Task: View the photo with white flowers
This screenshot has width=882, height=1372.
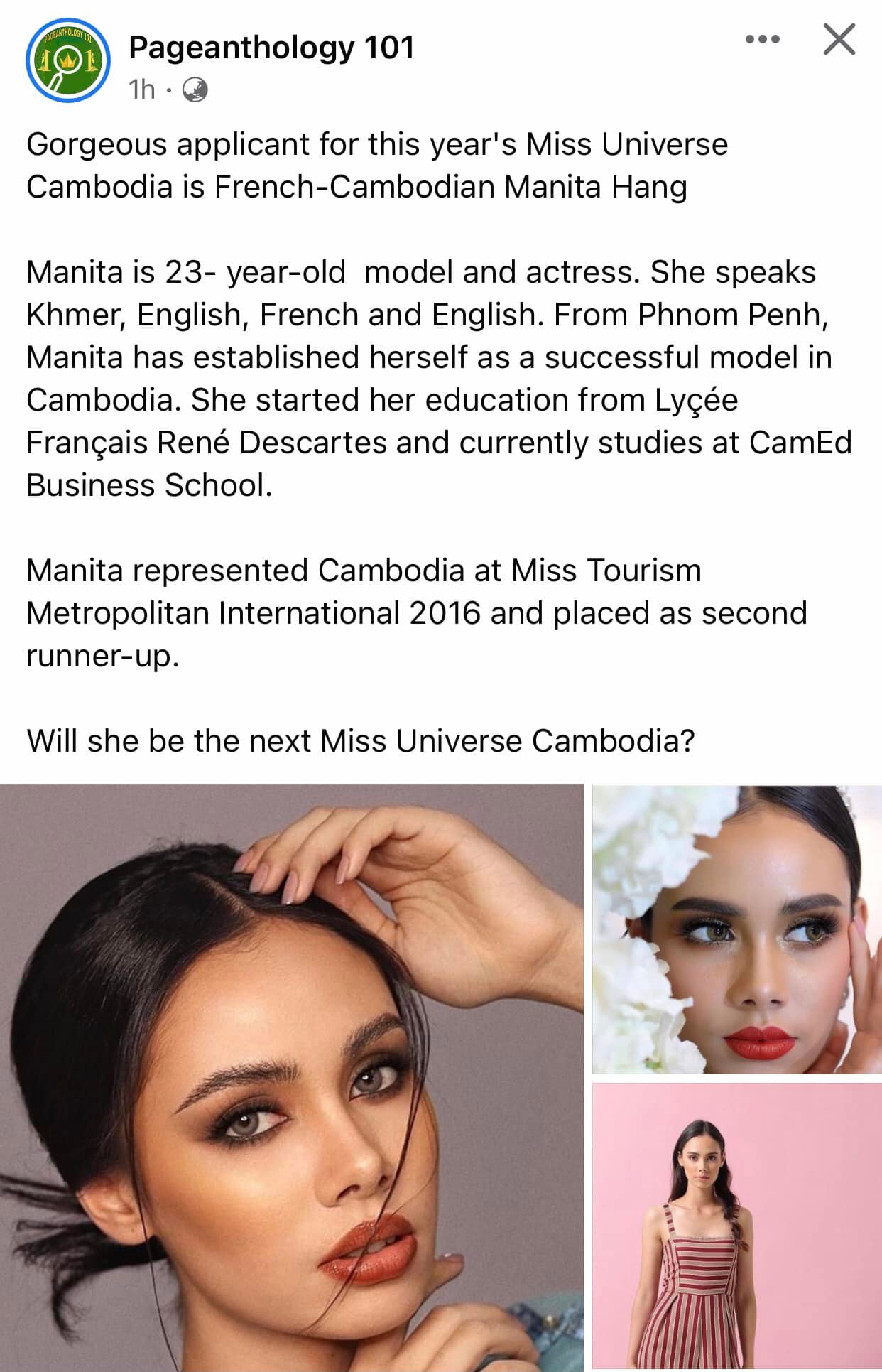Action: 736,929
